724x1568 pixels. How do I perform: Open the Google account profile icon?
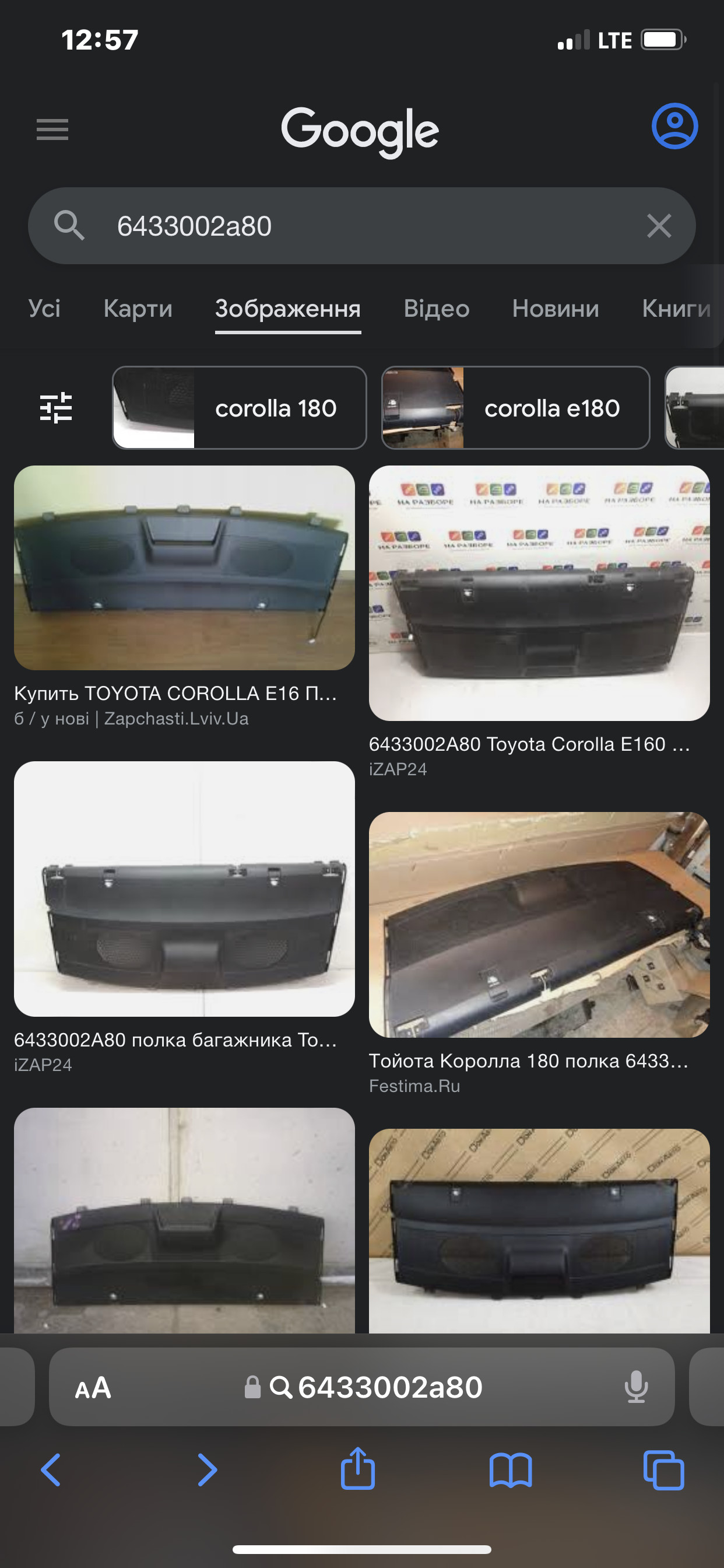tap(674, 126)
